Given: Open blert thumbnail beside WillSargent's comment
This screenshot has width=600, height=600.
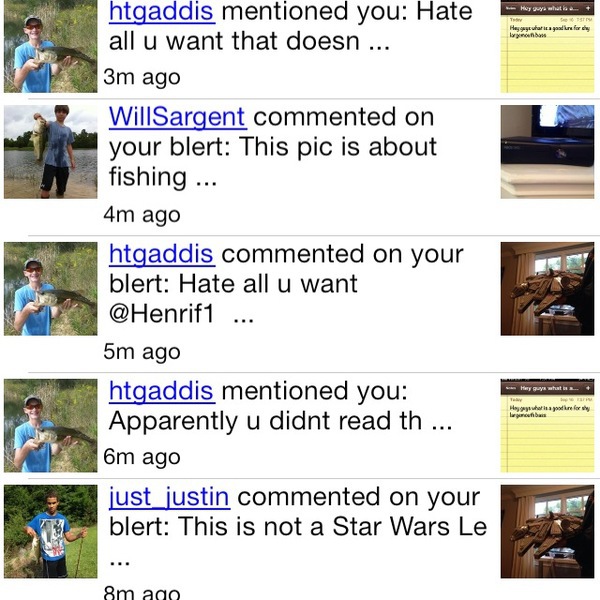Looking at the screenshot, I should (547, 151).
